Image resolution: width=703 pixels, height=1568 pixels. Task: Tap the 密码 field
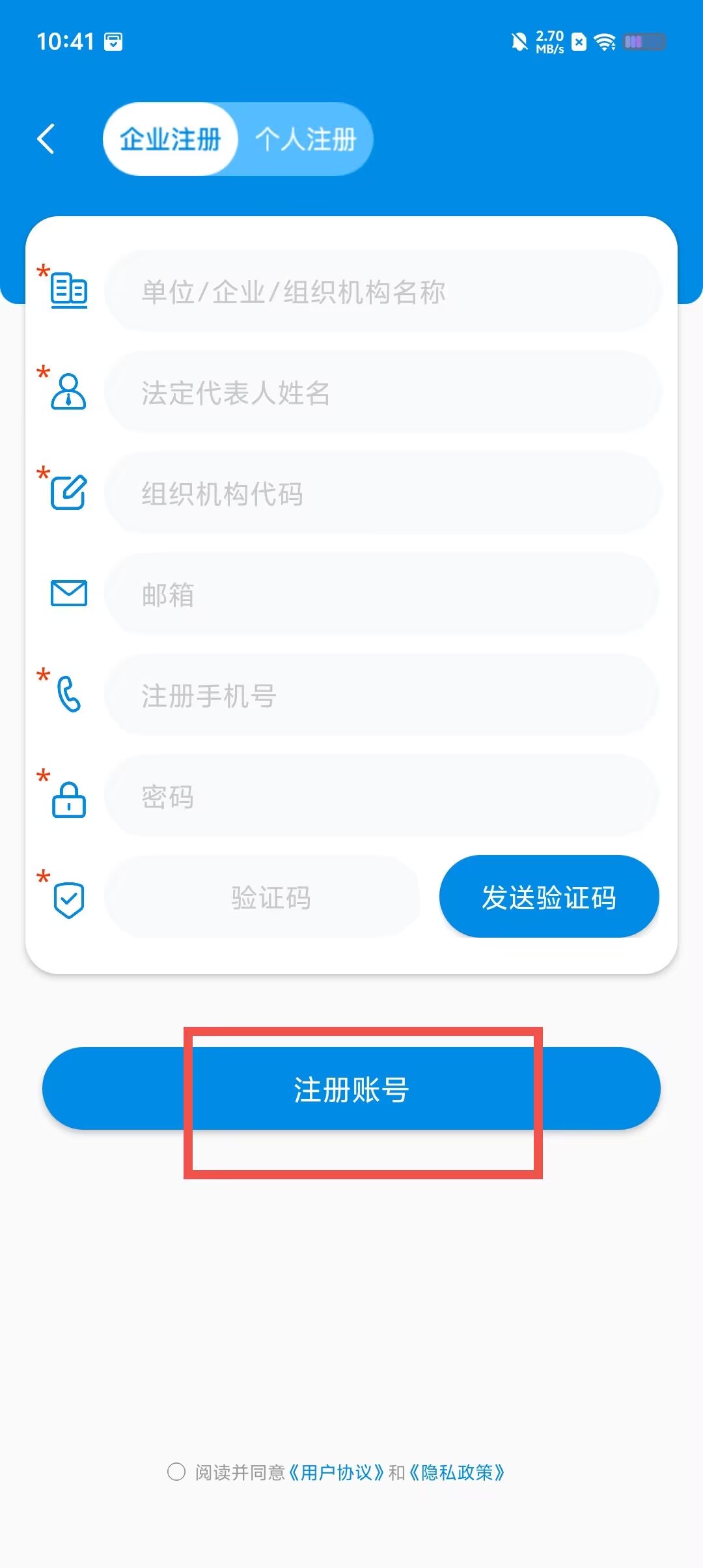click(x=382, y=796)
